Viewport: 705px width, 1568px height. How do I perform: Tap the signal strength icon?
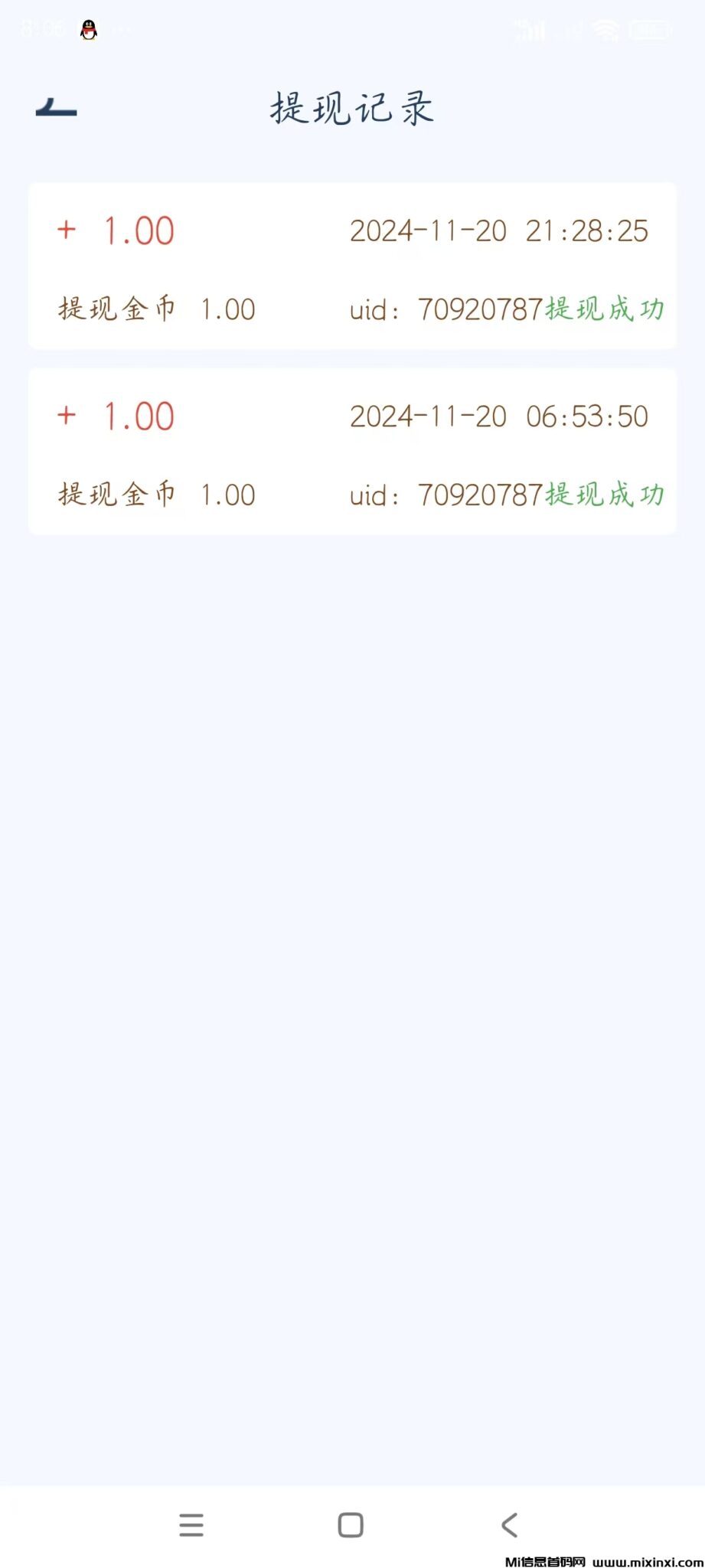[x=530, y=29]
